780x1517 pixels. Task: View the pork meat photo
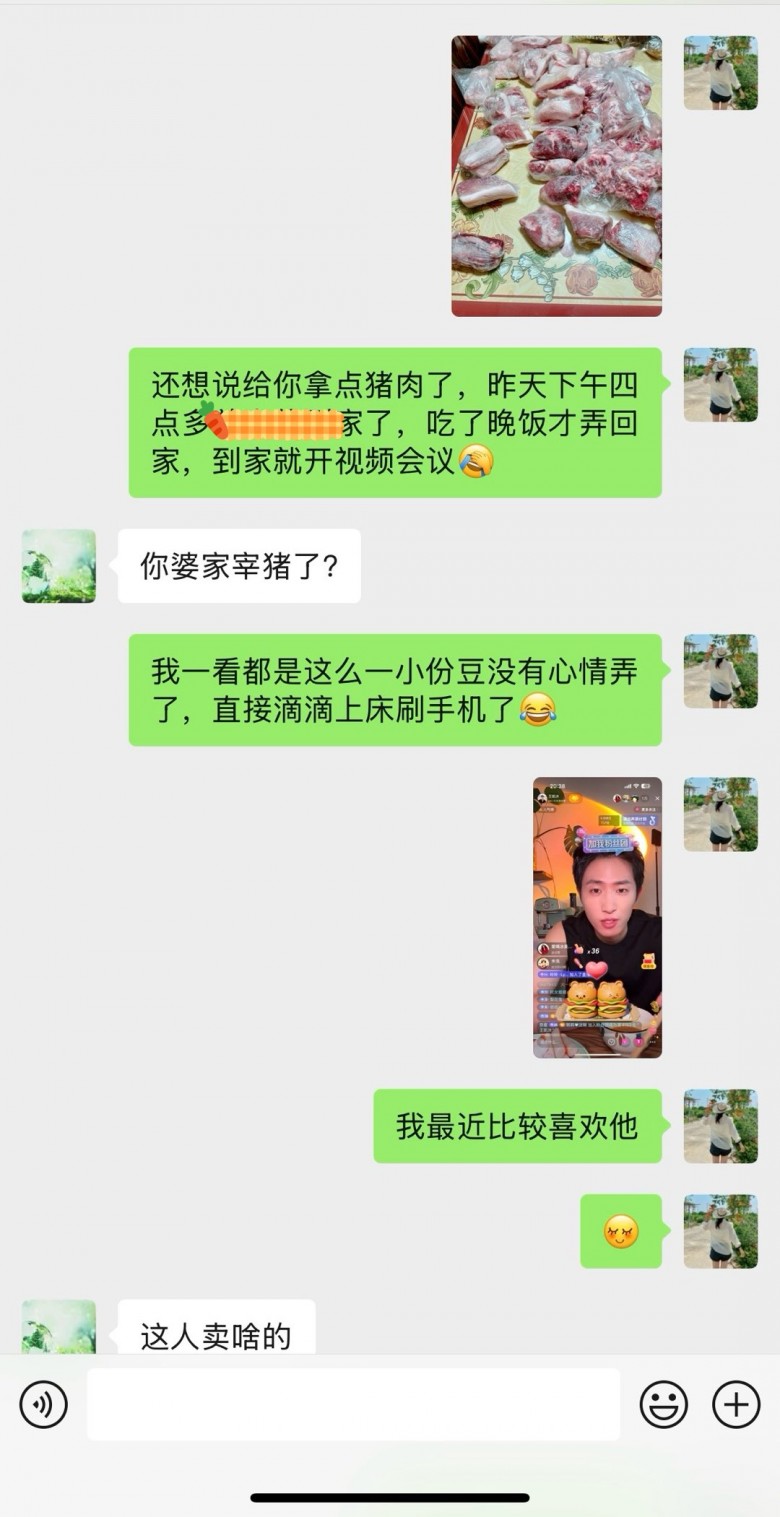click(x=556, y=176)
